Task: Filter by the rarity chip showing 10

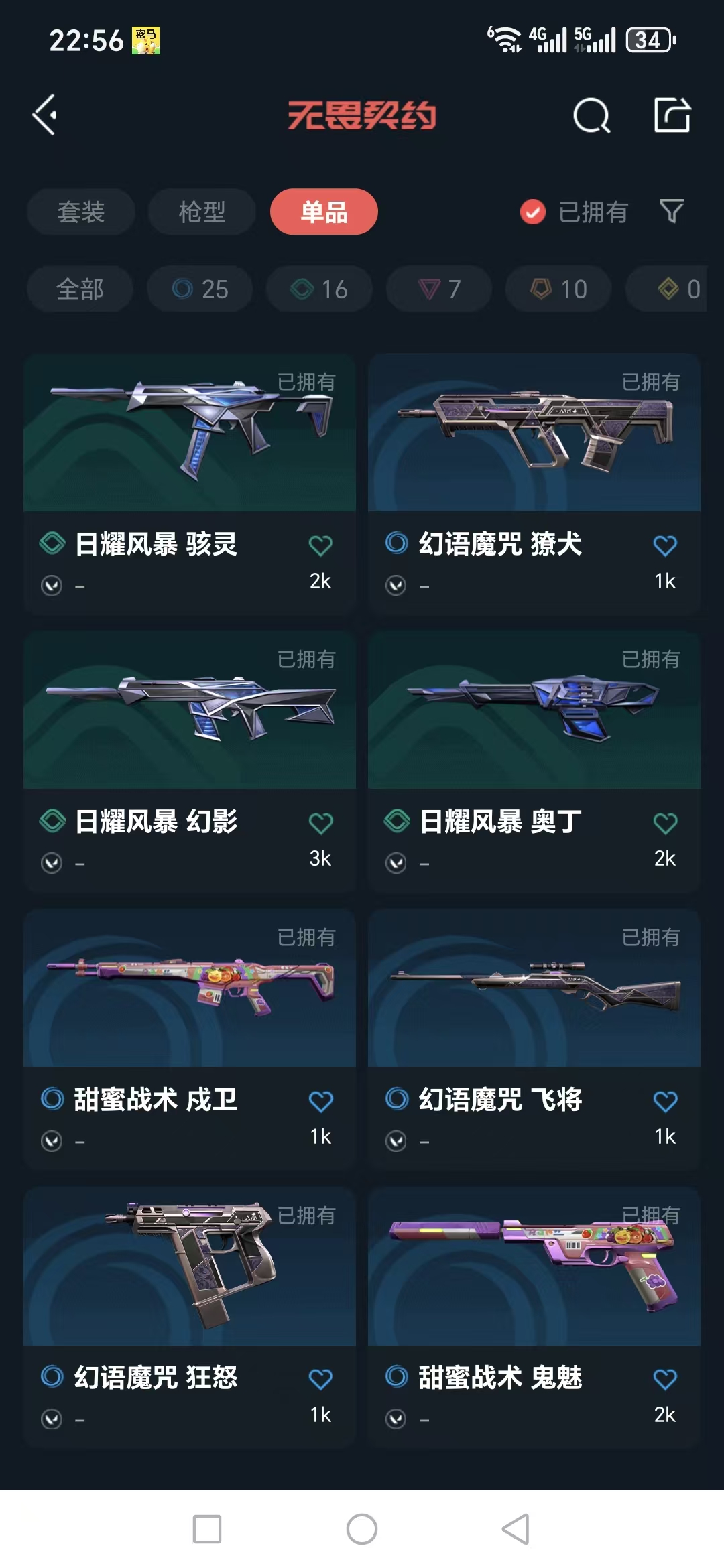Action: coord(558,289)
